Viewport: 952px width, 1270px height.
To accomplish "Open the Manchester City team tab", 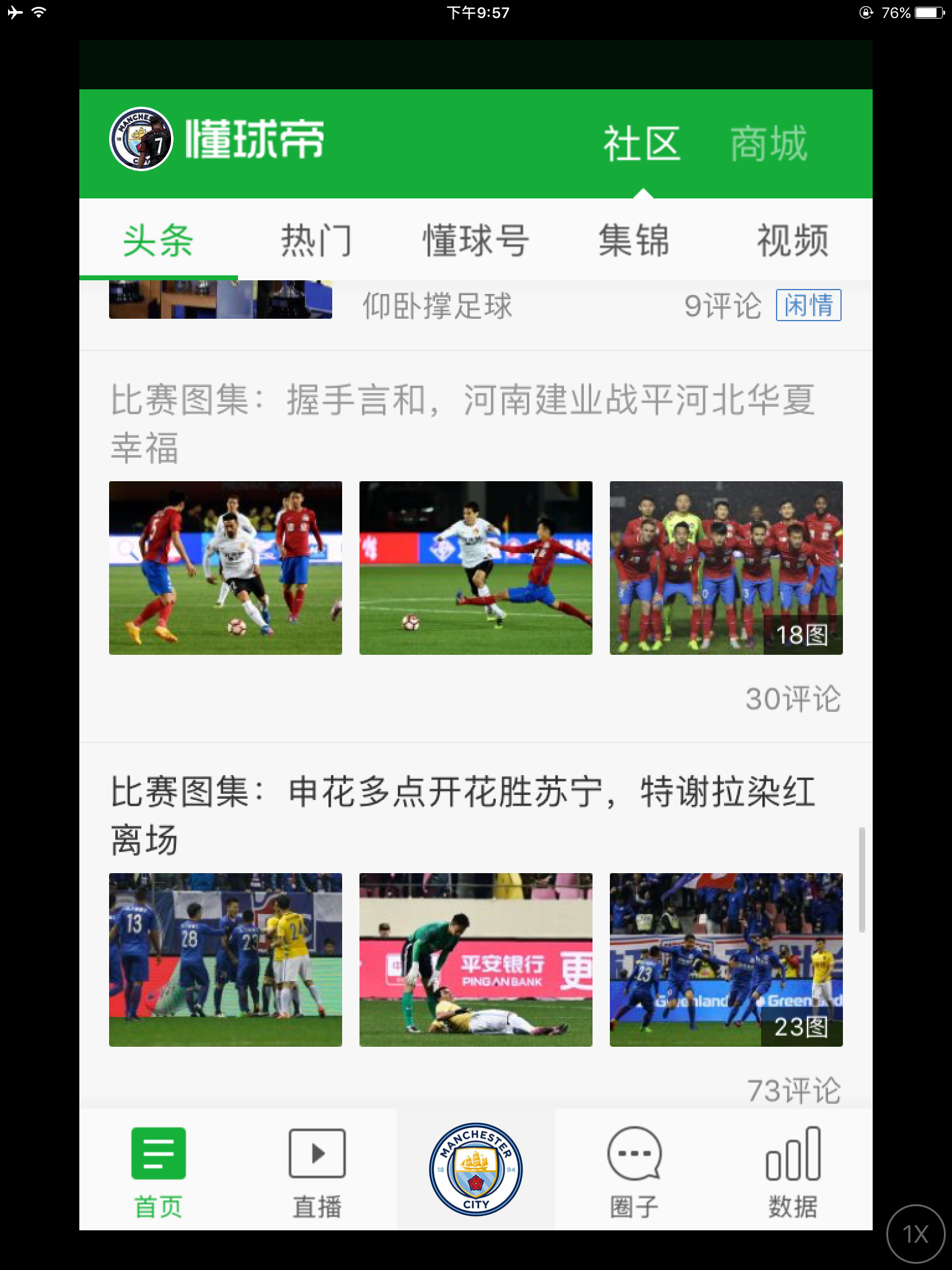I will pos(475,1170).
